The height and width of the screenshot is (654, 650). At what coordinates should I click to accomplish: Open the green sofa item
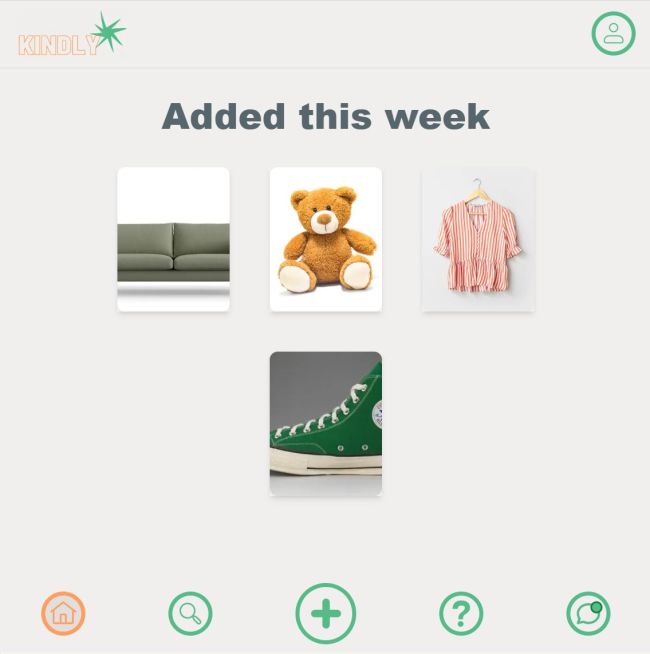(173, 239)
